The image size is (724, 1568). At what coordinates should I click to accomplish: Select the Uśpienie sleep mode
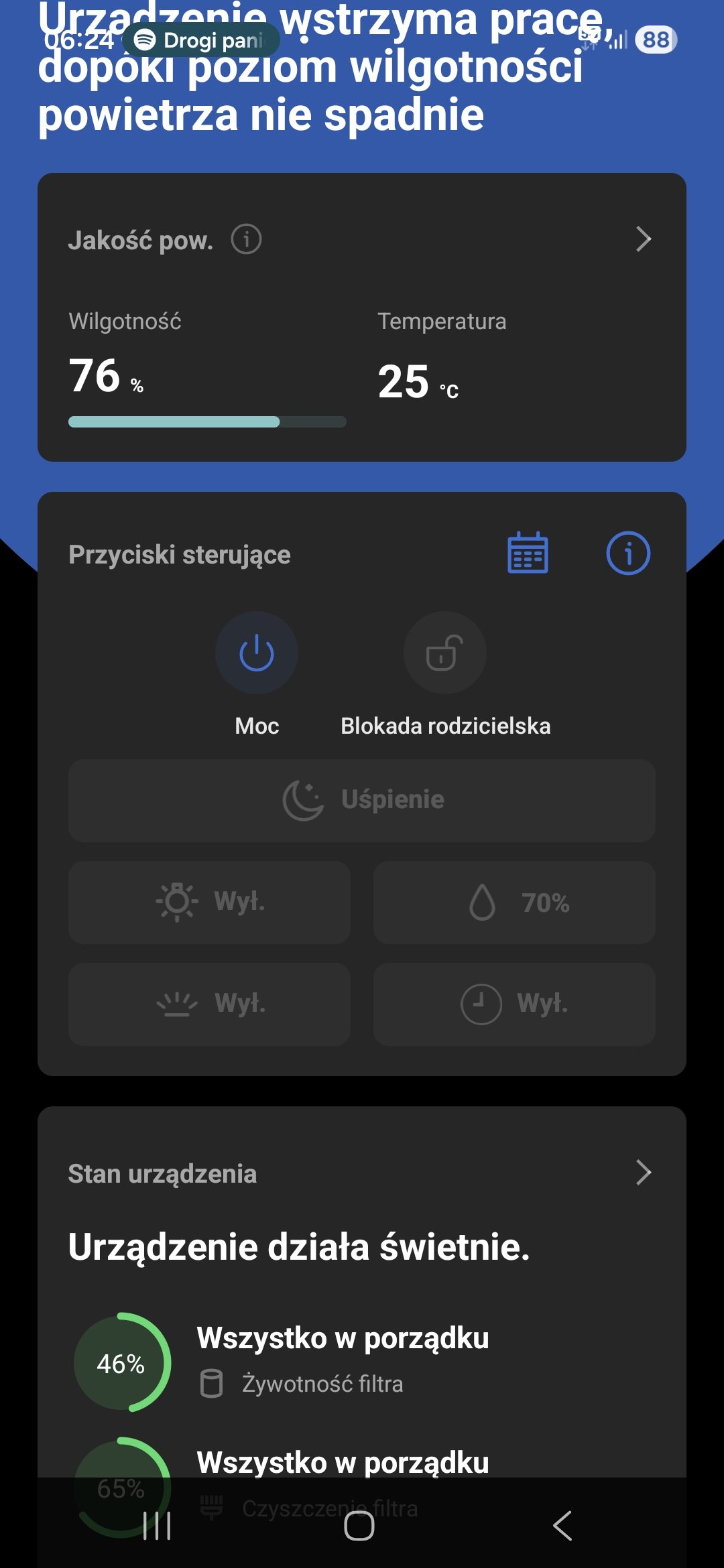click(362, 800)
